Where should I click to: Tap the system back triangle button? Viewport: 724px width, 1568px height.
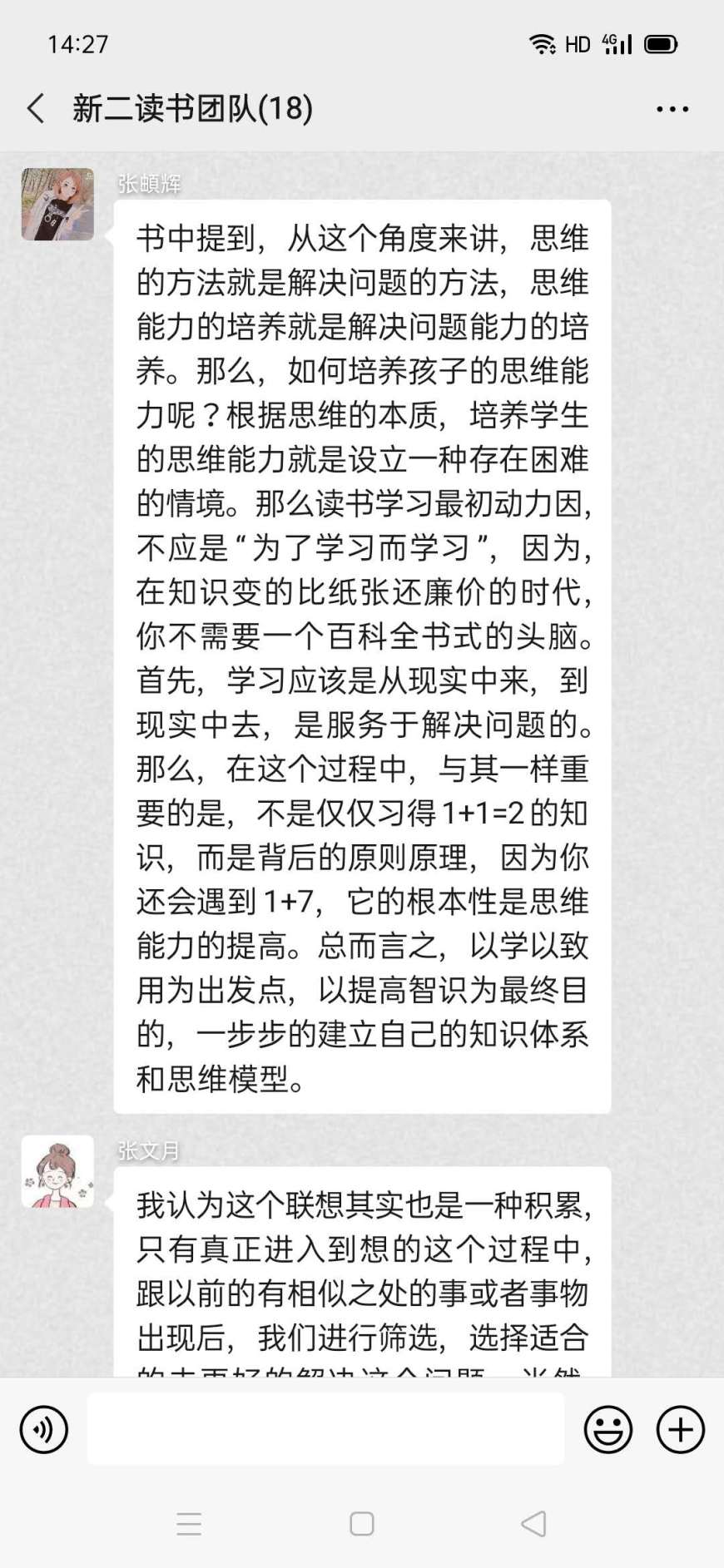point(533,1524)
